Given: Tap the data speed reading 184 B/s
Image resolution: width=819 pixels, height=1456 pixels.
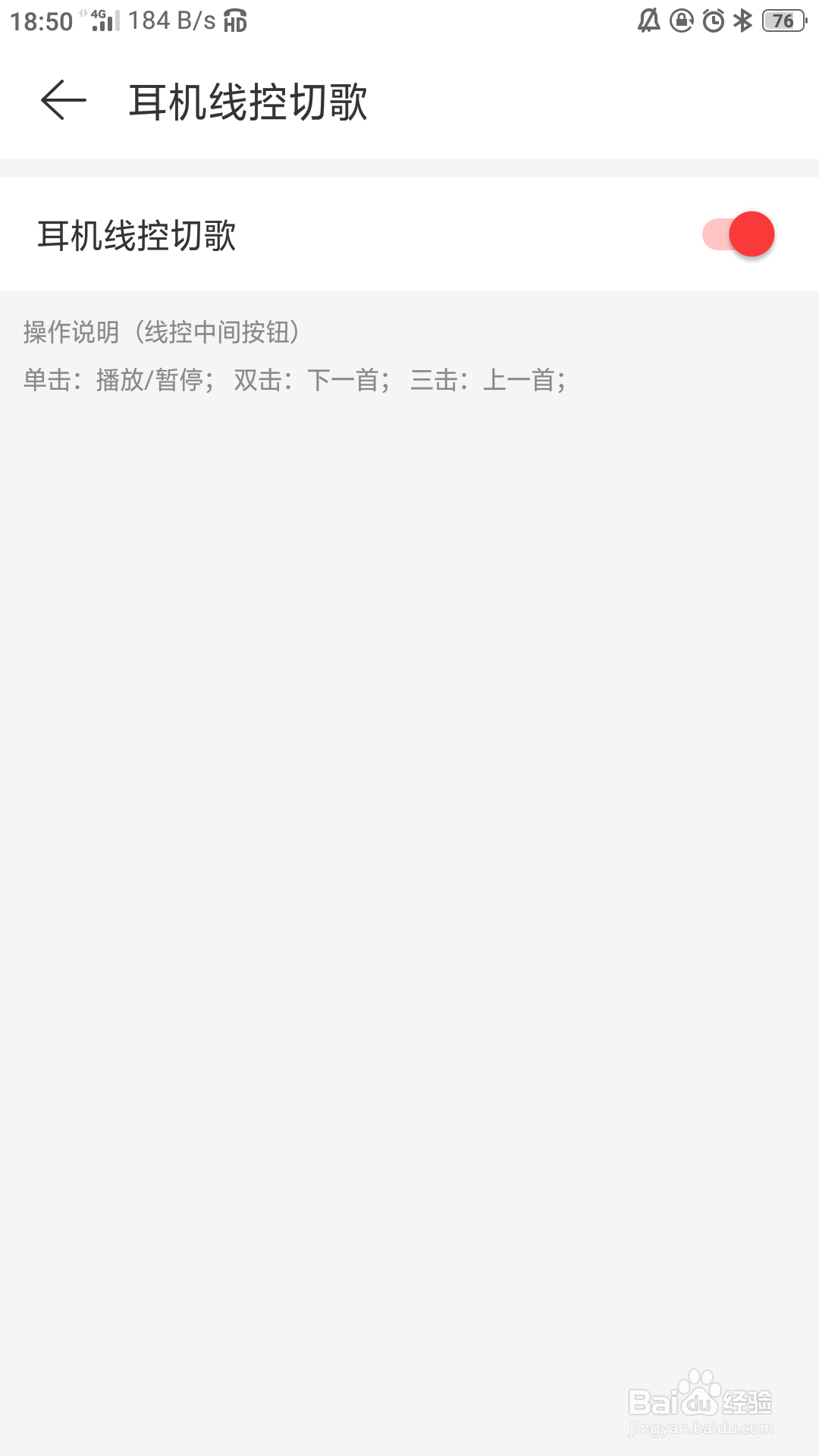Looking at the screenshot, I should tap(174, 20).
